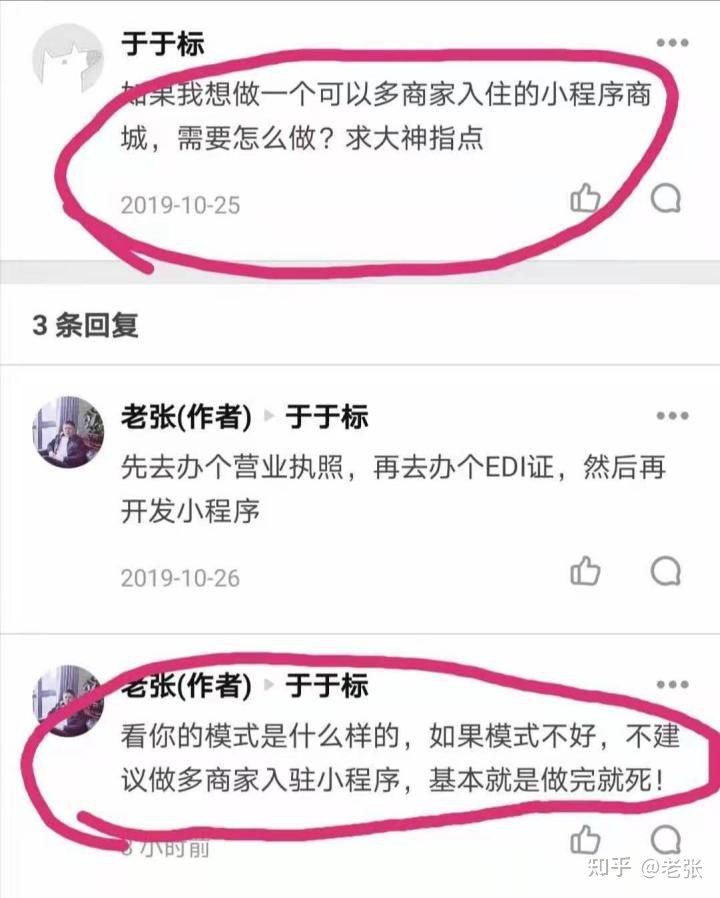Screen dimensions: 720x898
Task: Open overflow menu on 于于标's comment
Action: coord(671,43)
